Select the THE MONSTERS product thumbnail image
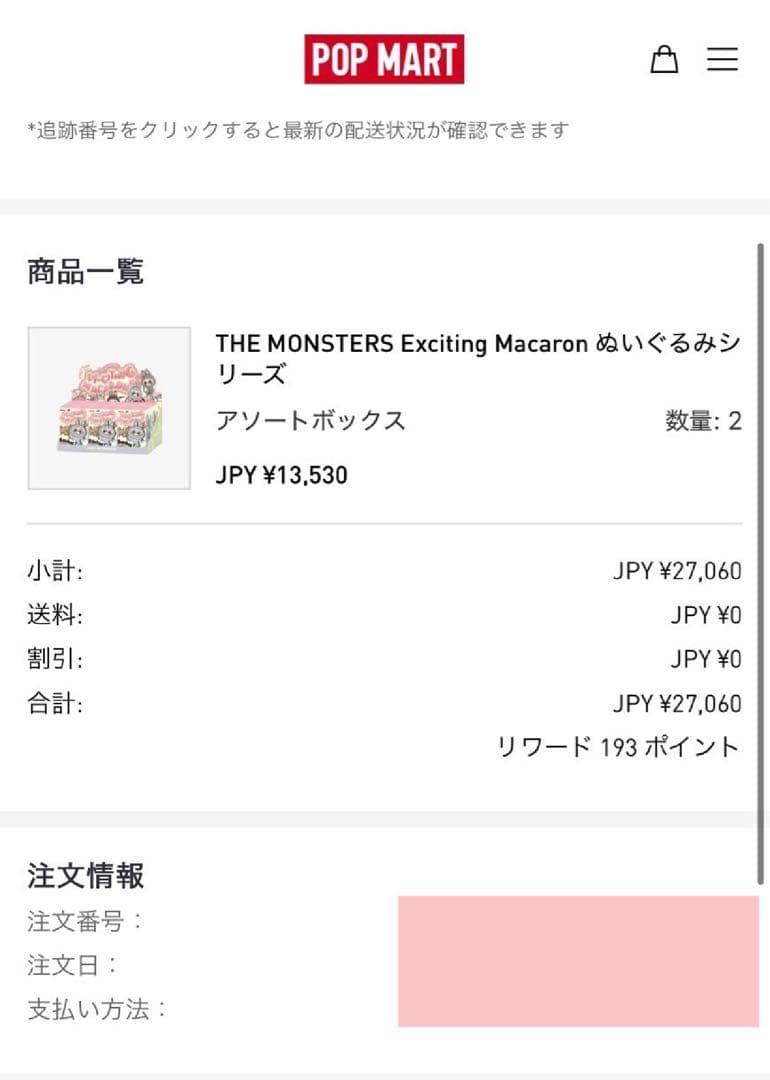770x1080 pixels. pos(107,403)
